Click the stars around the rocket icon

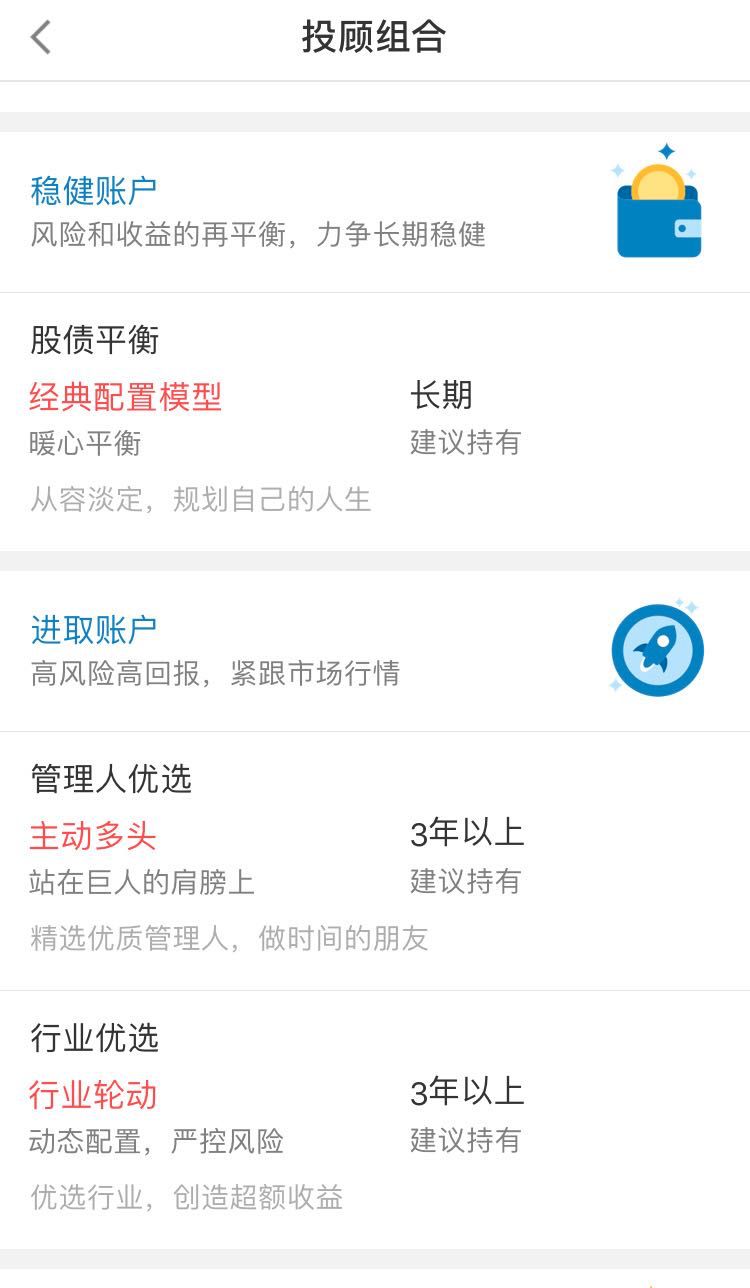[x=690, y=608]
